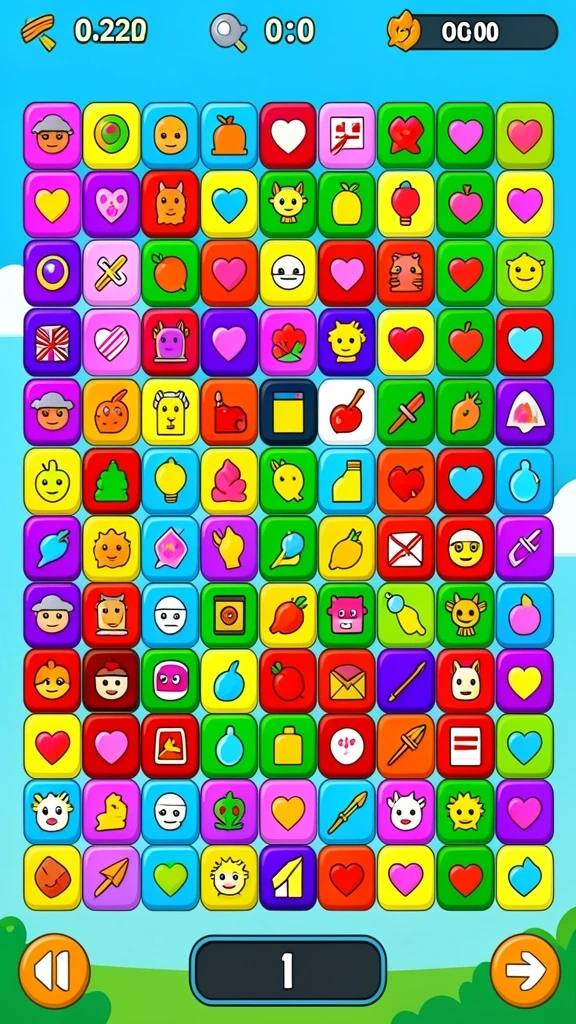Tap the pink tile with striped heart
Image resolution: width=576 pixels, height=1024 pixels.
tap(111, 342)
